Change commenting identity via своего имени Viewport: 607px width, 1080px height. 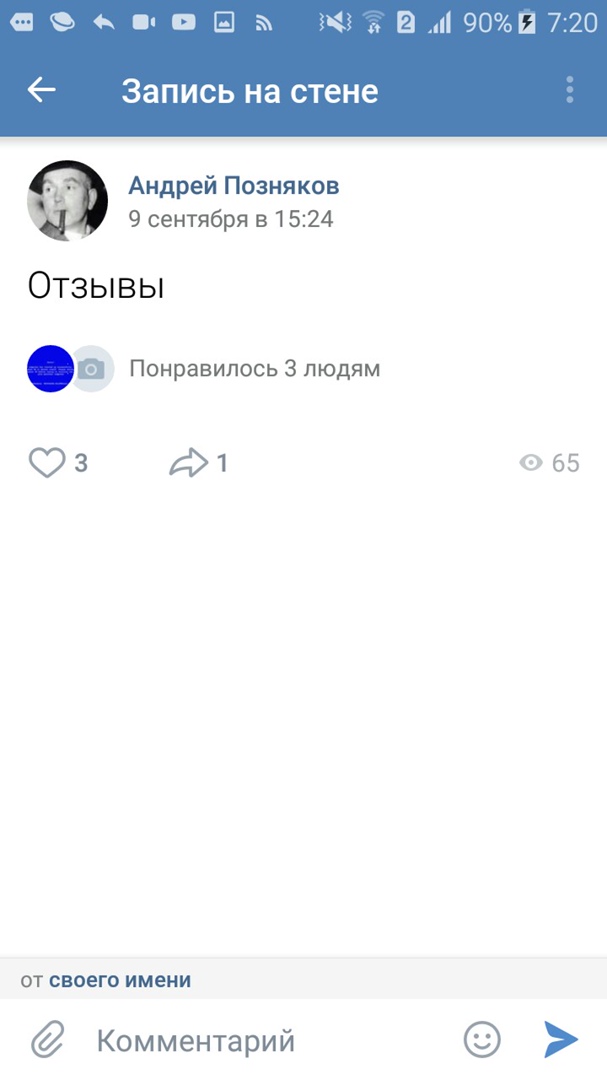tap(119, 981)
